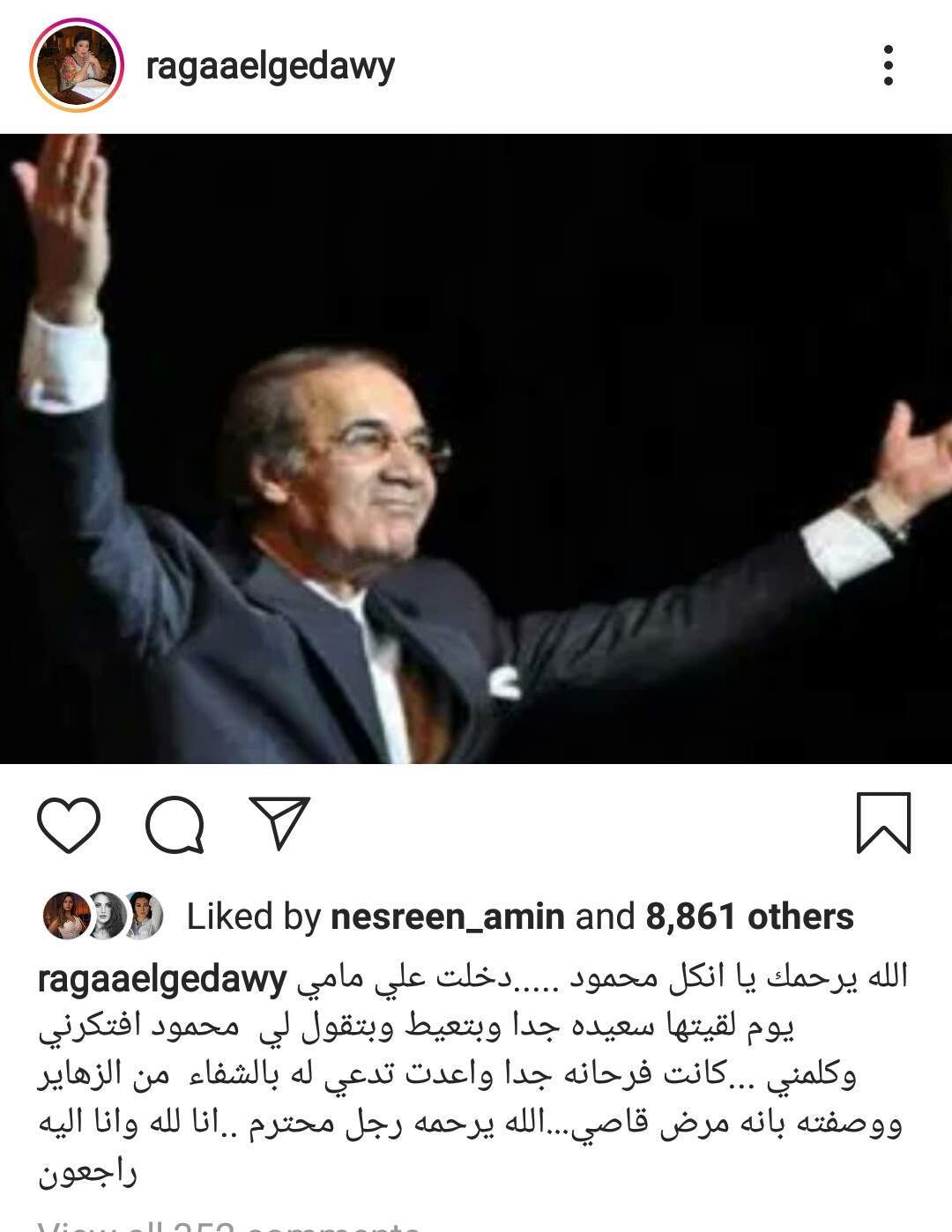Open ragaaelgedawy's profile from the caption username

tap(162, 979)
